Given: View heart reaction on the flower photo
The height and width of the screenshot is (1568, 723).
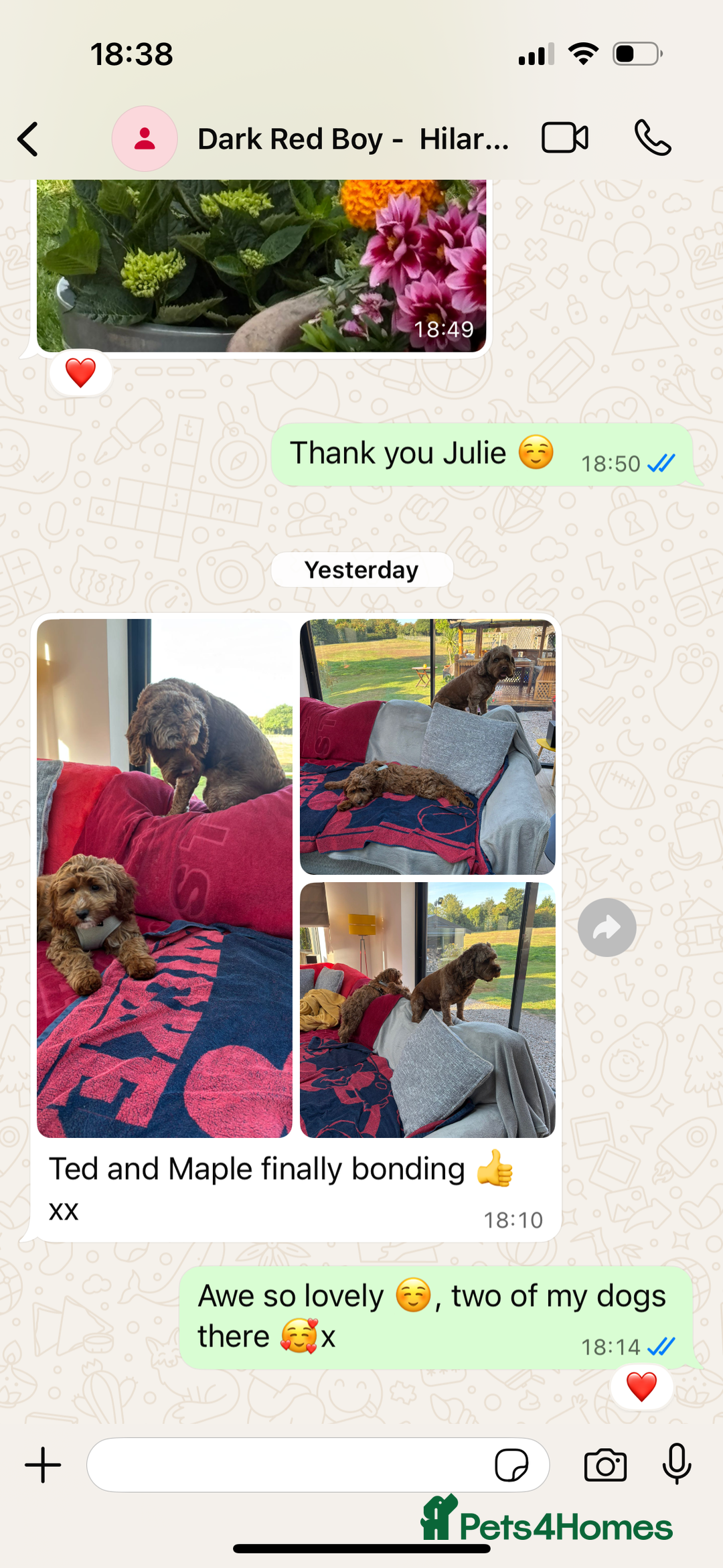Looking at the screenshot, I should tap(80, 373).
